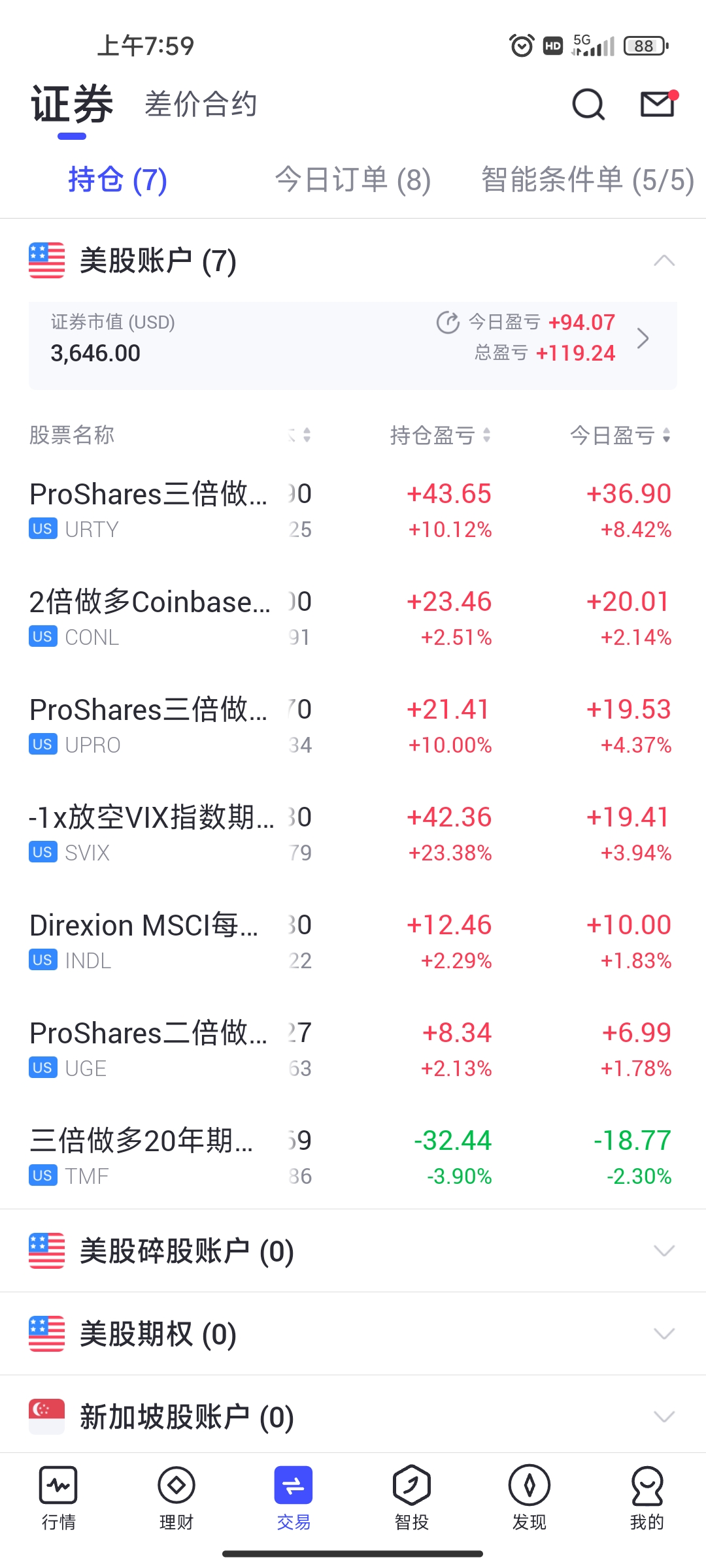The height and width of the screenshot is (1568, 706).
Task: Refresh 今日盈亏 with the refresh icon
Action: tap(448, 322)
